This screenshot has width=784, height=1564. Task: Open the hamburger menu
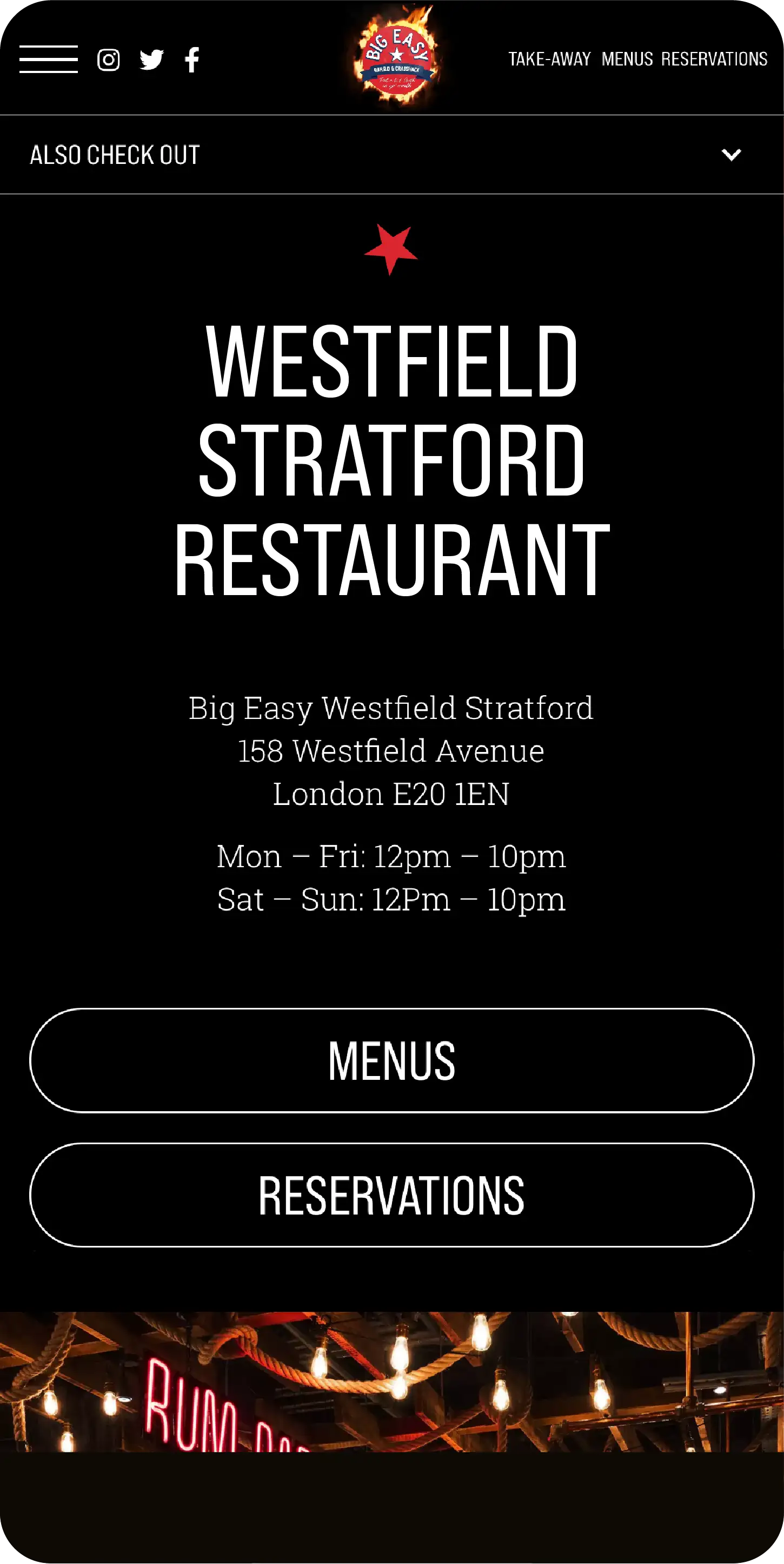click(49, 59)
